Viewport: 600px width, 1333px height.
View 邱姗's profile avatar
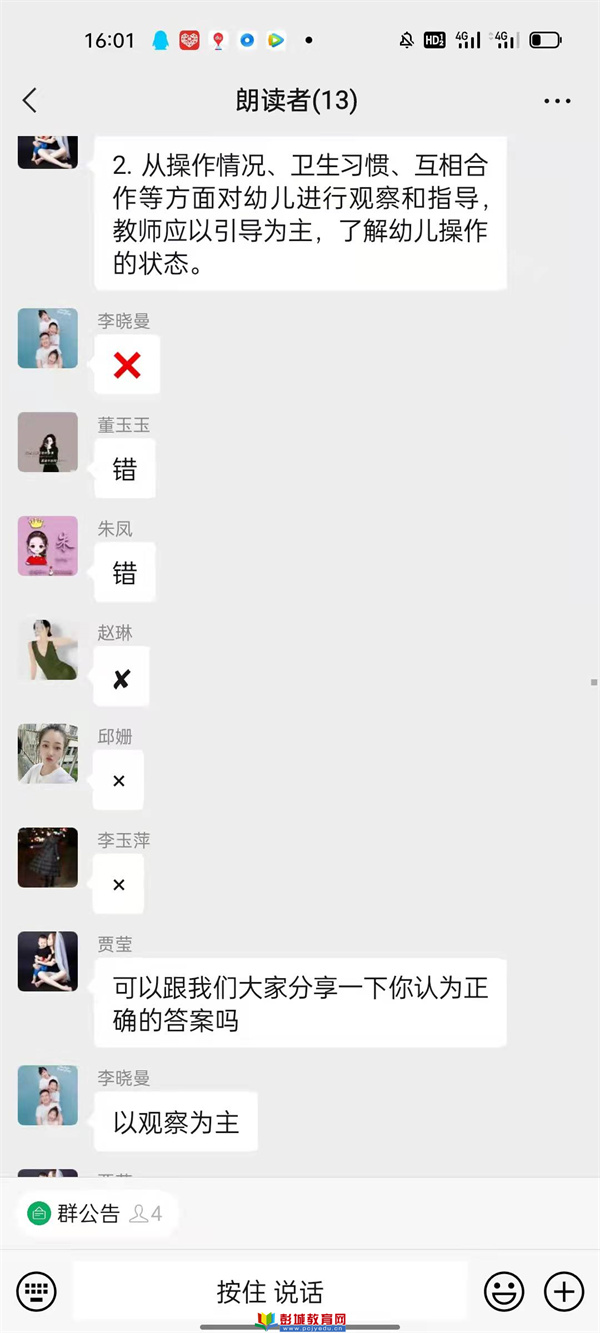pyautogui.click(x=48, y=754)
